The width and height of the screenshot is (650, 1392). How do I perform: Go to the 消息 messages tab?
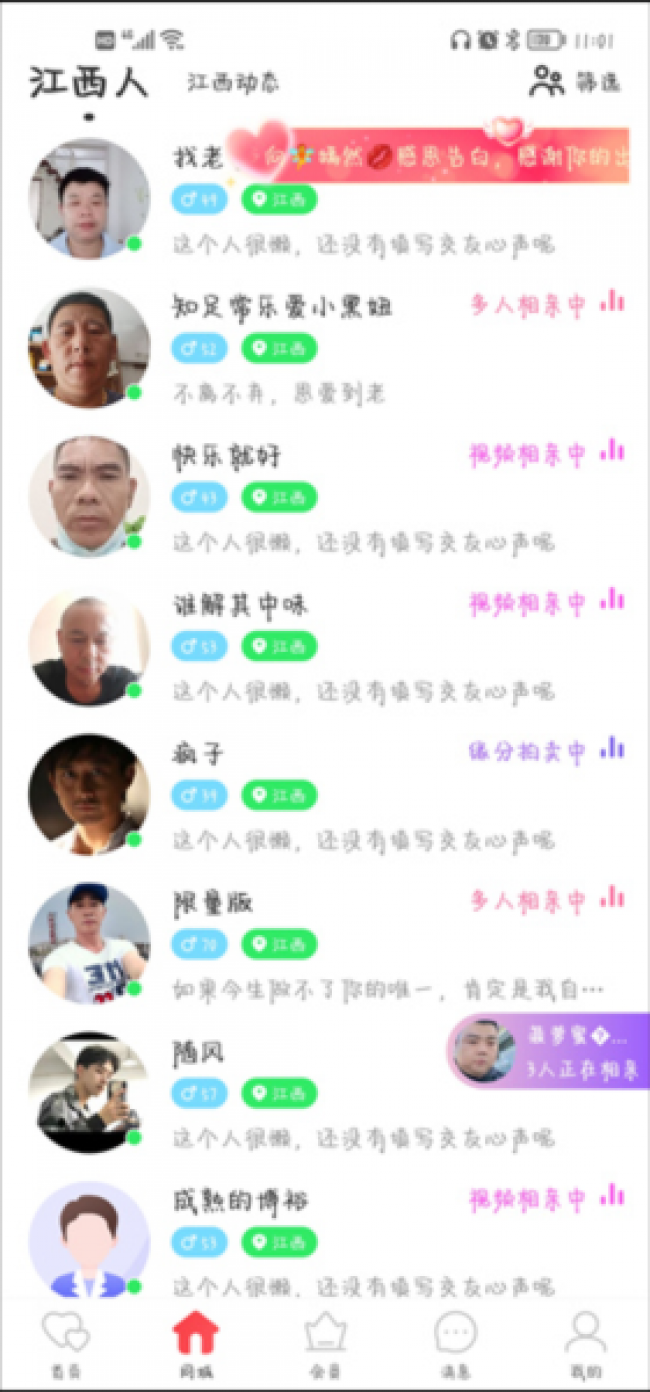pyautogui.click(x=455, y=1342)
